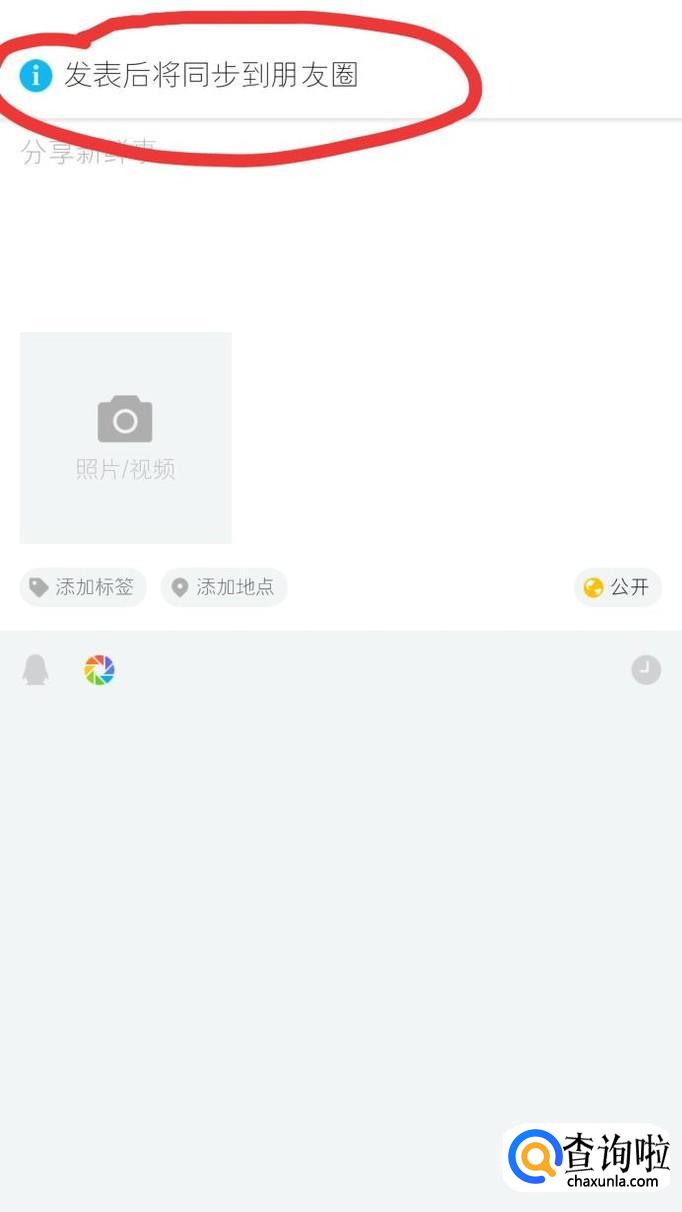Tap the 添加地点 chip
Image resolution: width=682 pixels, height=1212 pixels.
click(223, 587)
